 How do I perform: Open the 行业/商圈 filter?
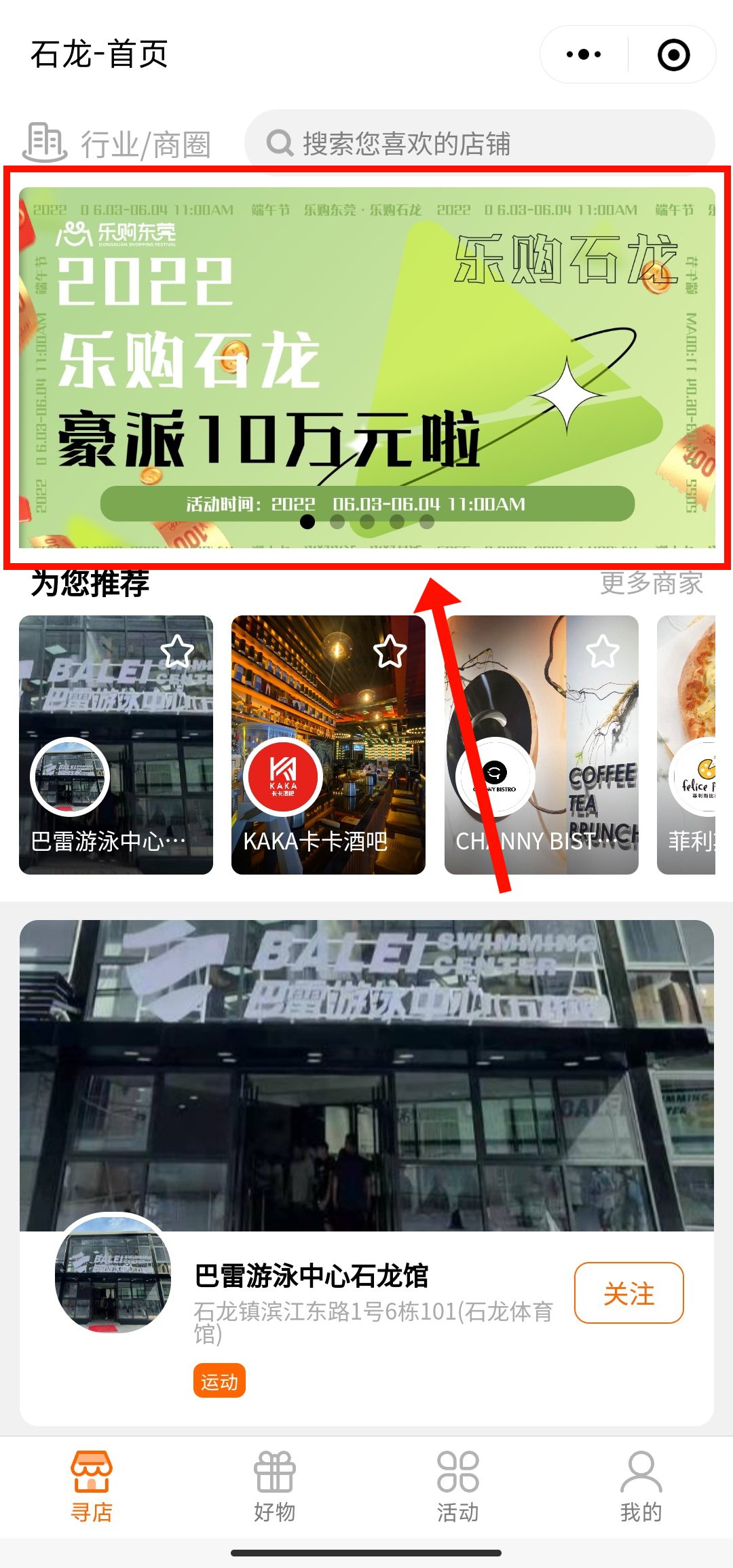click(x=117, y=143)
